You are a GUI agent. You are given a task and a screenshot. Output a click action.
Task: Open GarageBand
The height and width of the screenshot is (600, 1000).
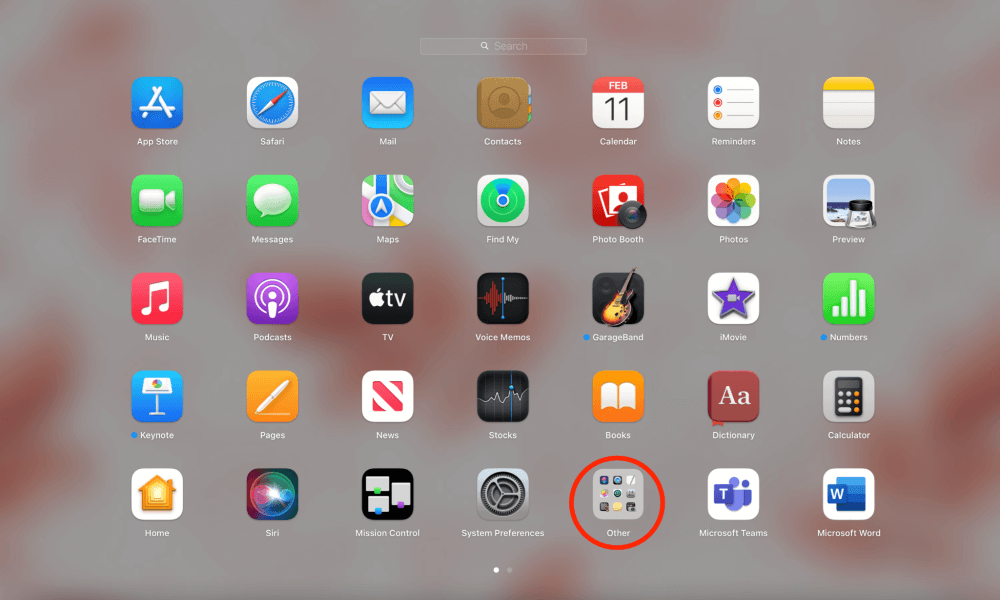point(618,299)
